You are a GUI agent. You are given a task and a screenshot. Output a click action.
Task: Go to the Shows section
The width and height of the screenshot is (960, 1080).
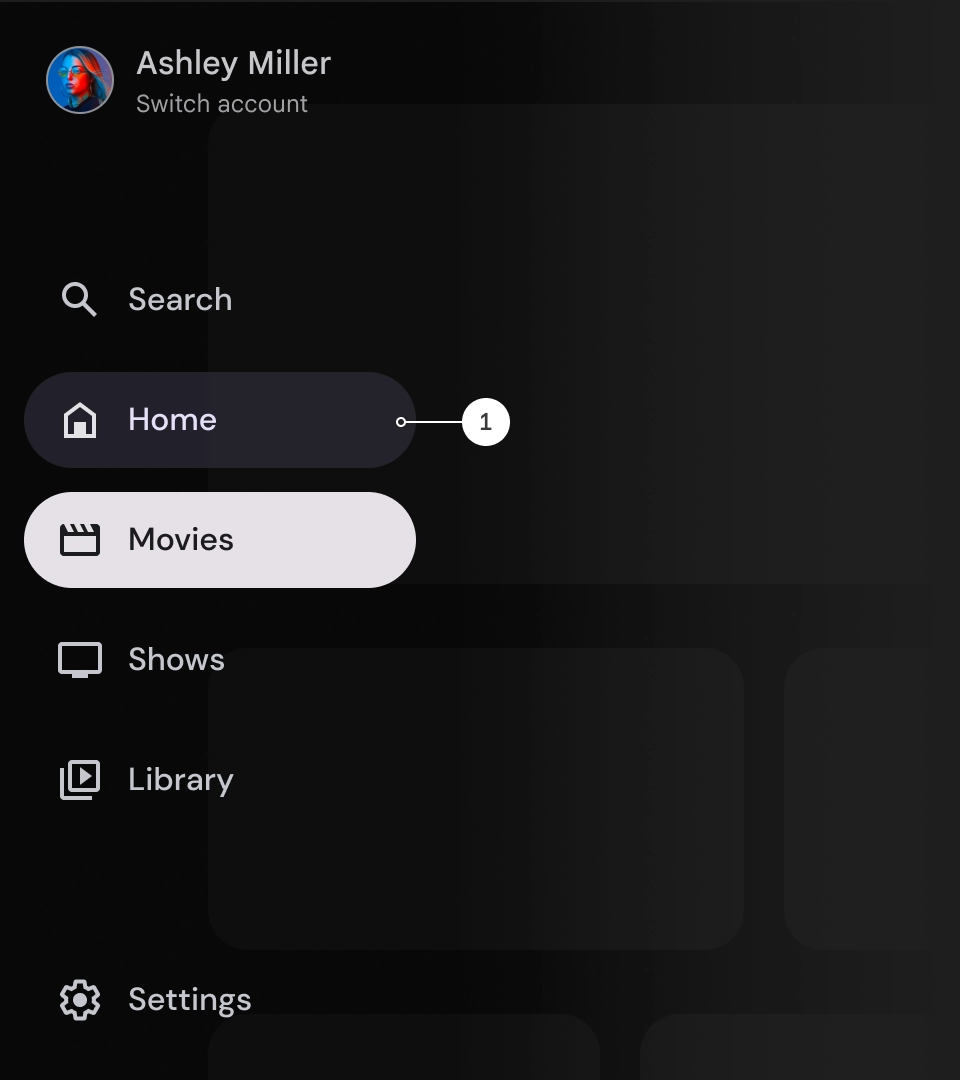point(176,659)
